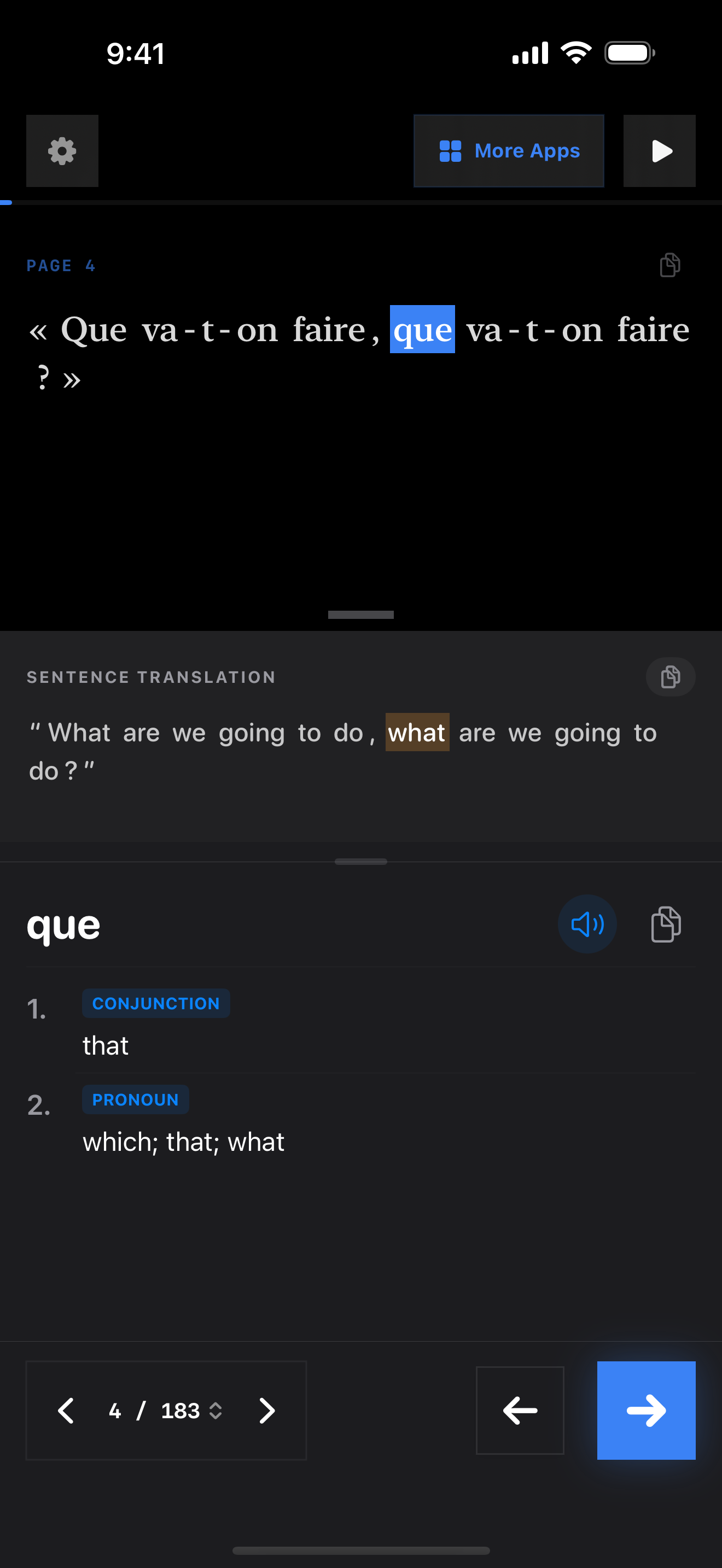Play pronunciation of "que"

click(587, 924)
